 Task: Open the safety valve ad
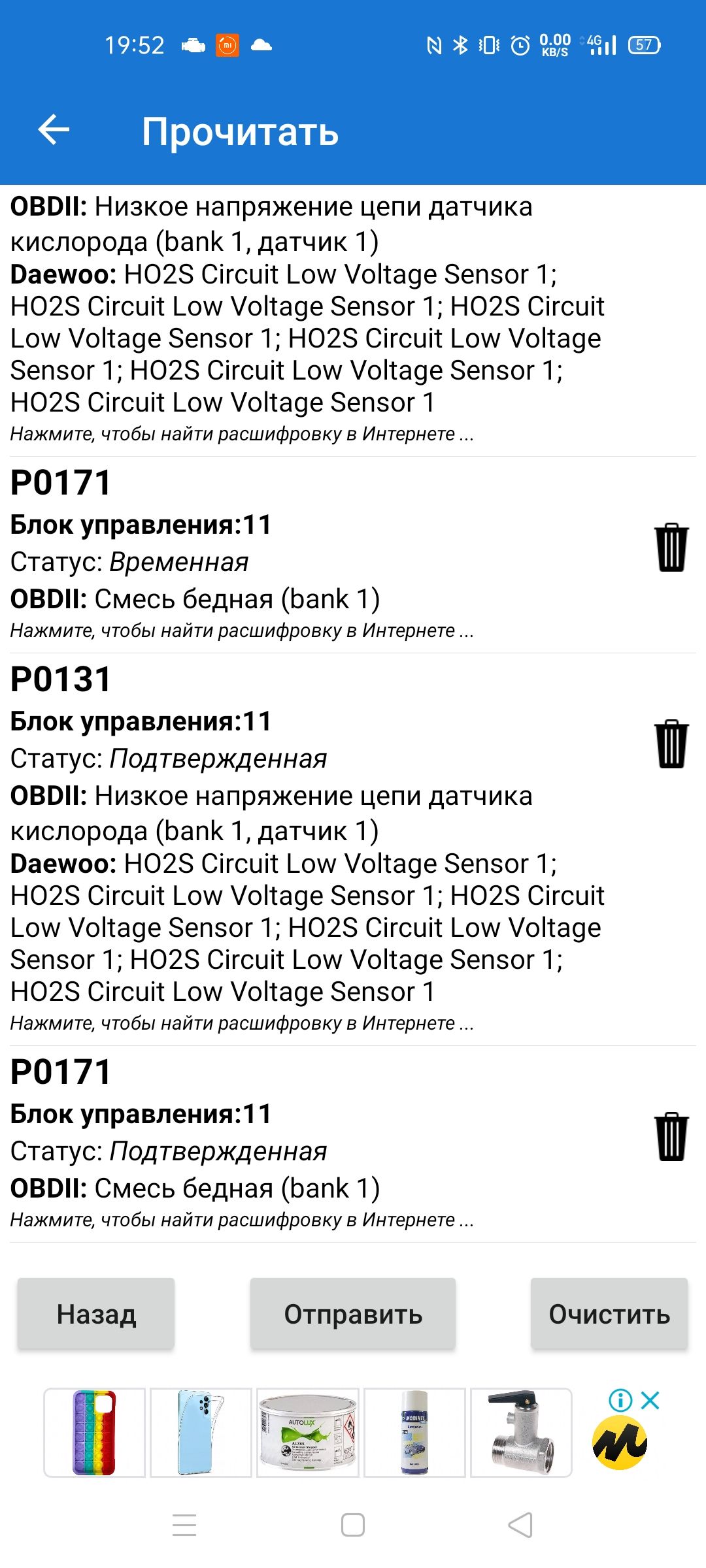(521, 1432)
